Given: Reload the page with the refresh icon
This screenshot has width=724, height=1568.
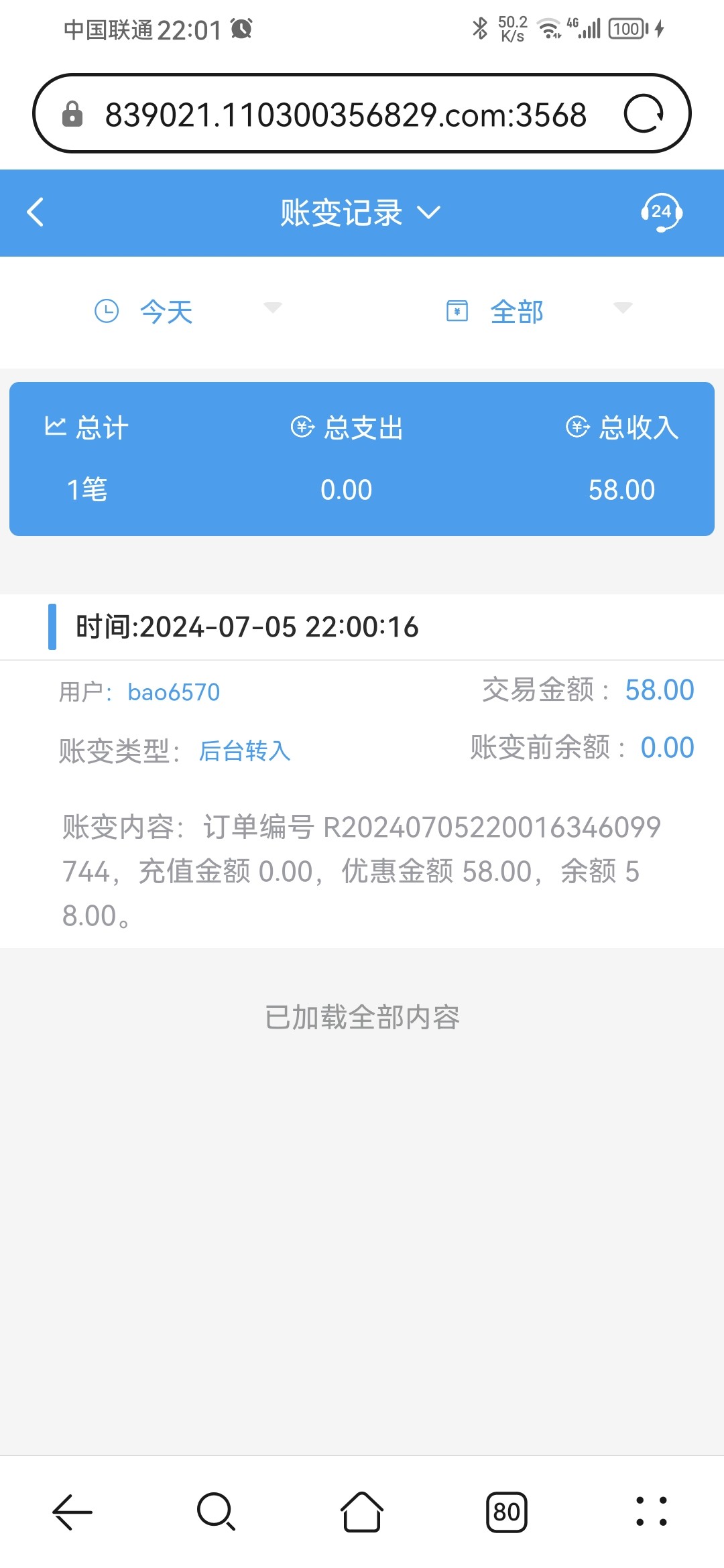Looking at the screenshot, I should tap(644, 114).
